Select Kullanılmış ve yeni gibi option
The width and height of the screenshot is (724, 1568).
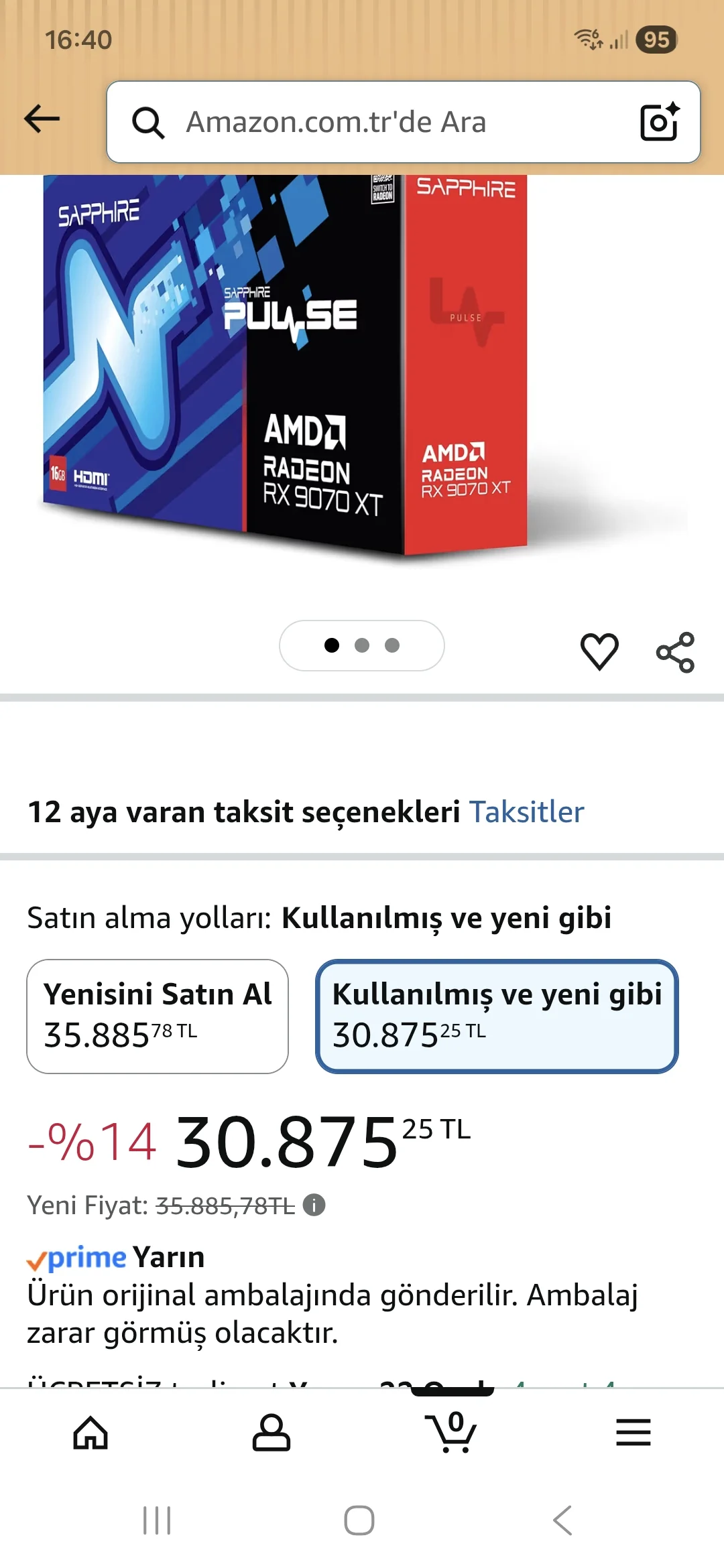[x=497, y=1016]
